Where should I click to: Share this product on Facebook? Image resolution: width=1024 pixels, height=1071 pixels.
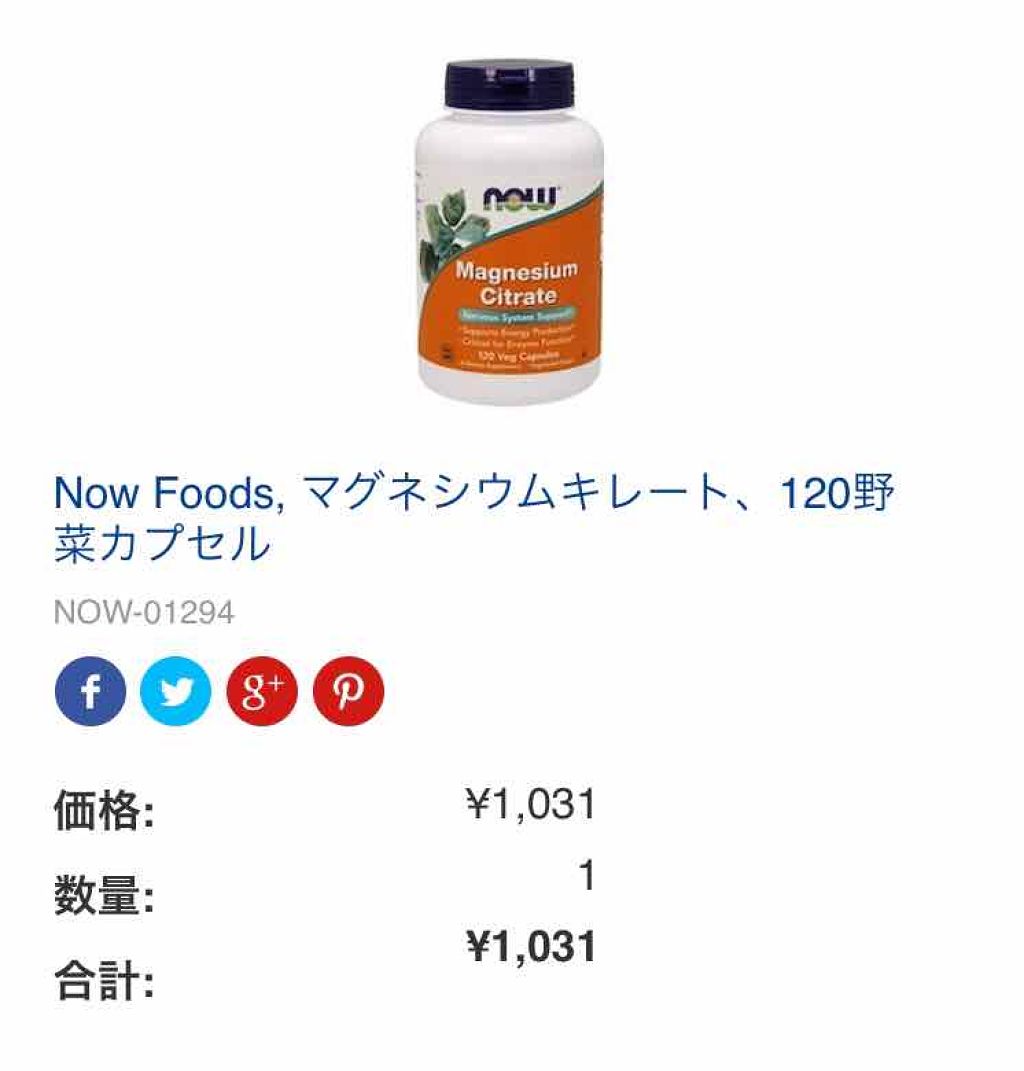pos(90,691)
